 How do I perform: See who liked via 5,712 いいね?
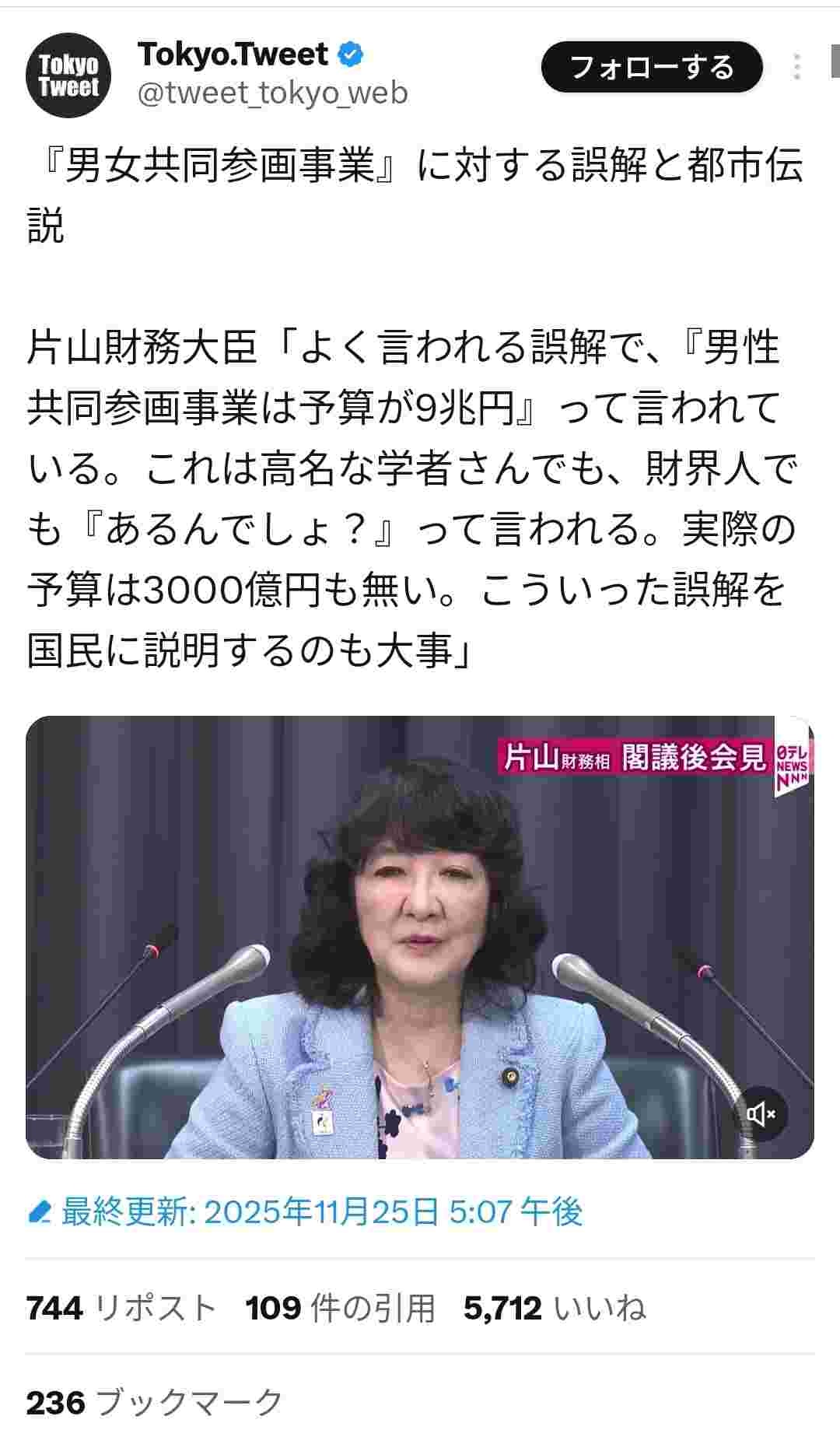555,1308
